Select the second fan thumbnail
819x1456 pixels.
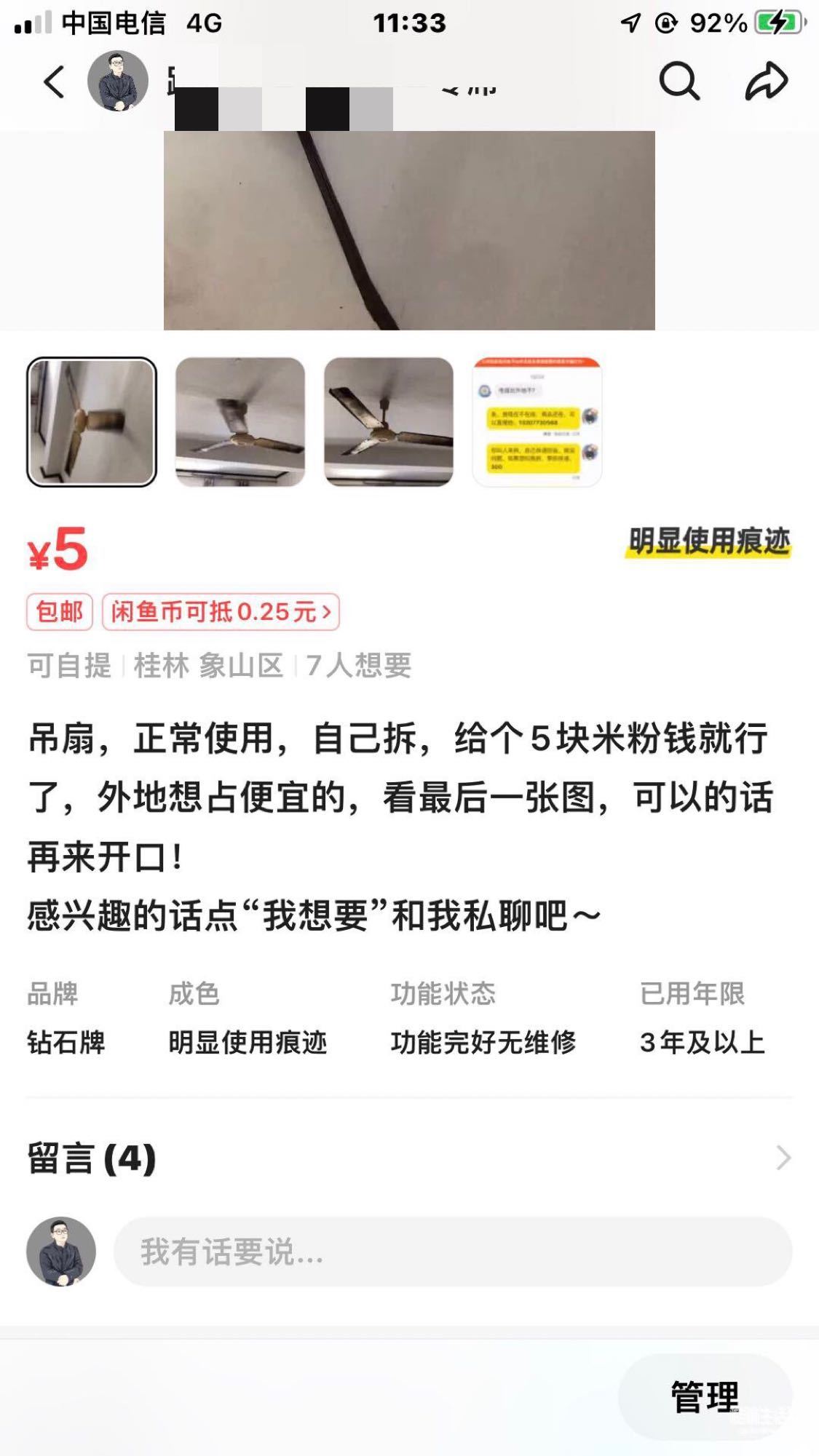(x=240, y=422)
